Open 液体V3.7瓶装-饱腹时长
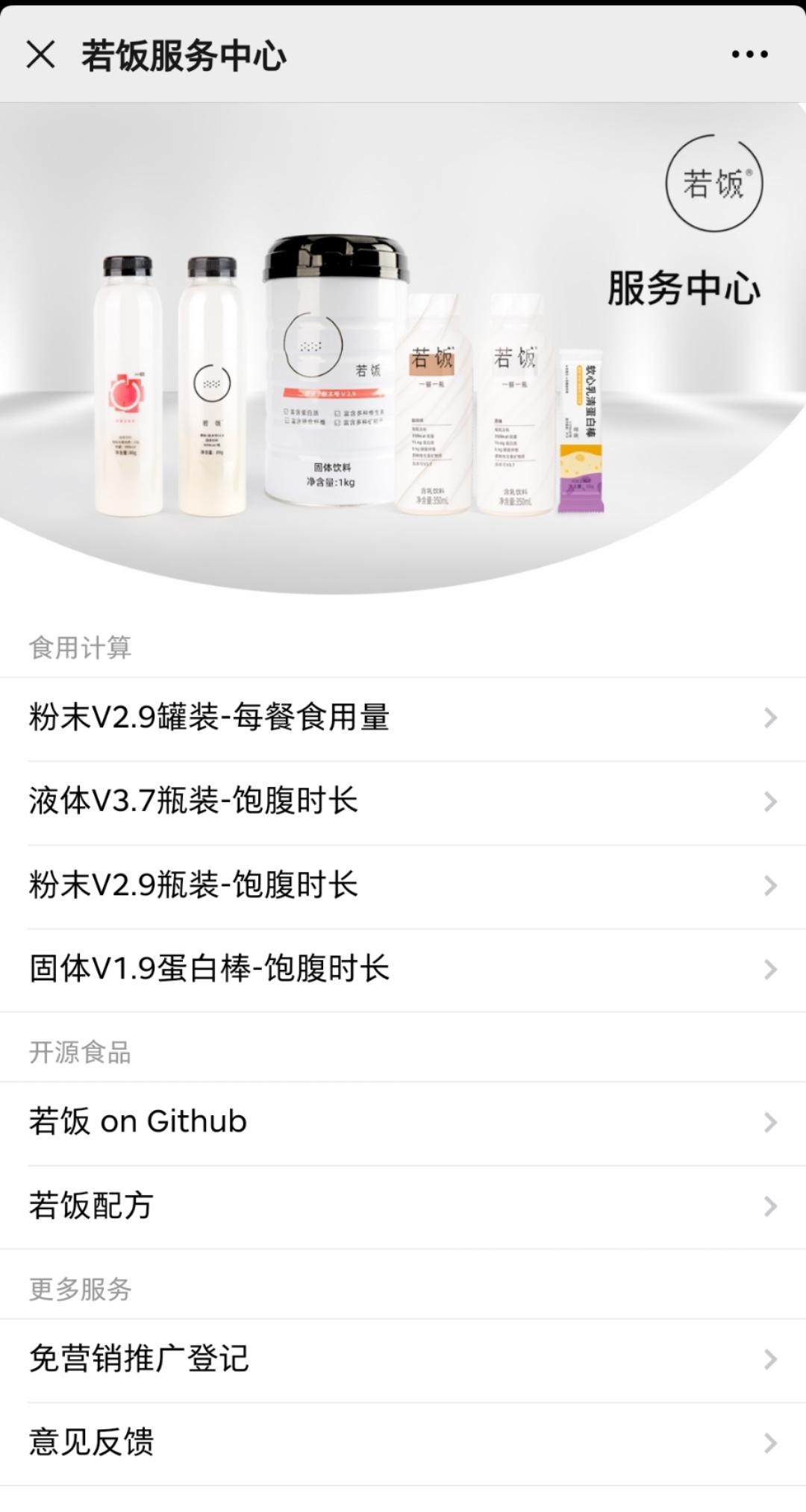Image resolution: width=806 pixels, height=1512 pixels. [x=403, y=803]
